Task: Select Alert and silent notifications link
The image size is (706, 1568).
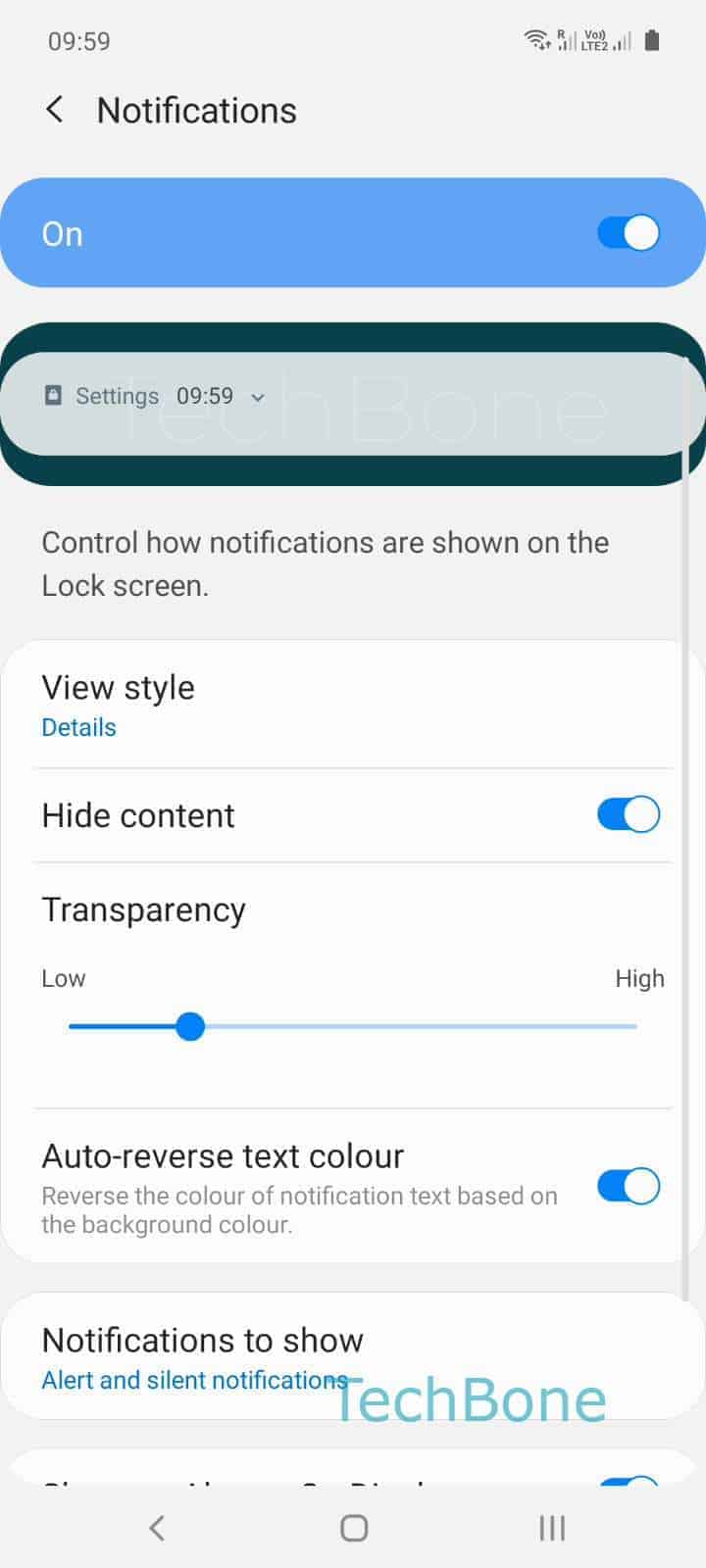Action: point(193,1380)
